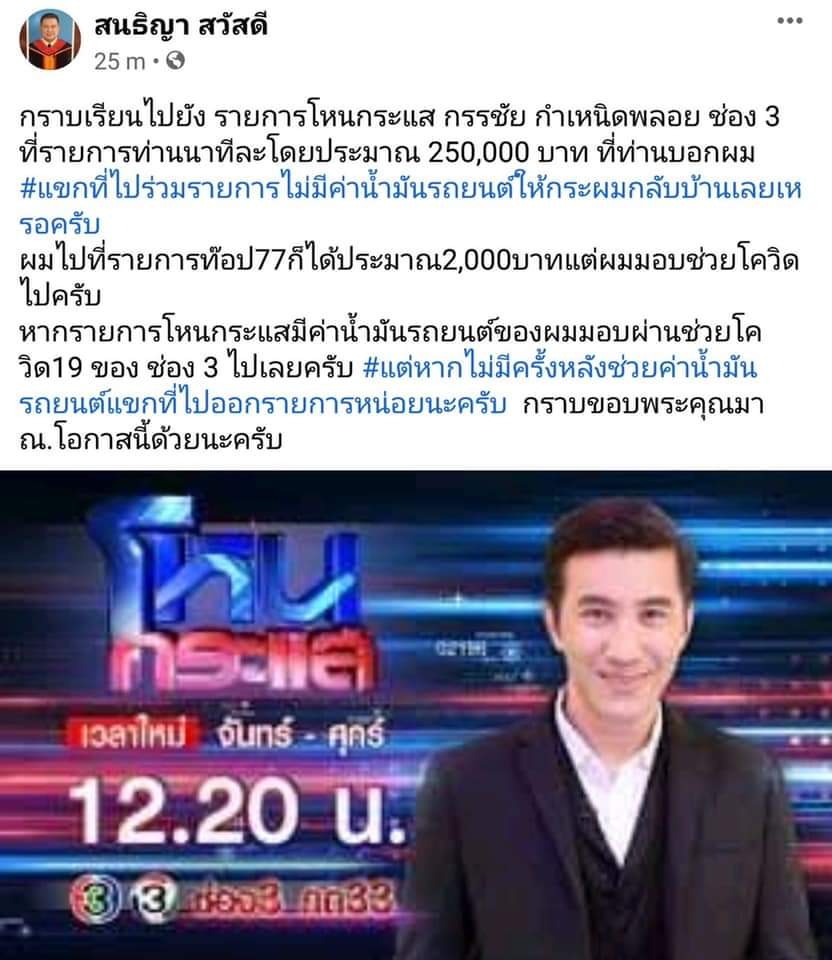Tap the 25 m post timestamp
832x960 pixels.
[118, 61]
